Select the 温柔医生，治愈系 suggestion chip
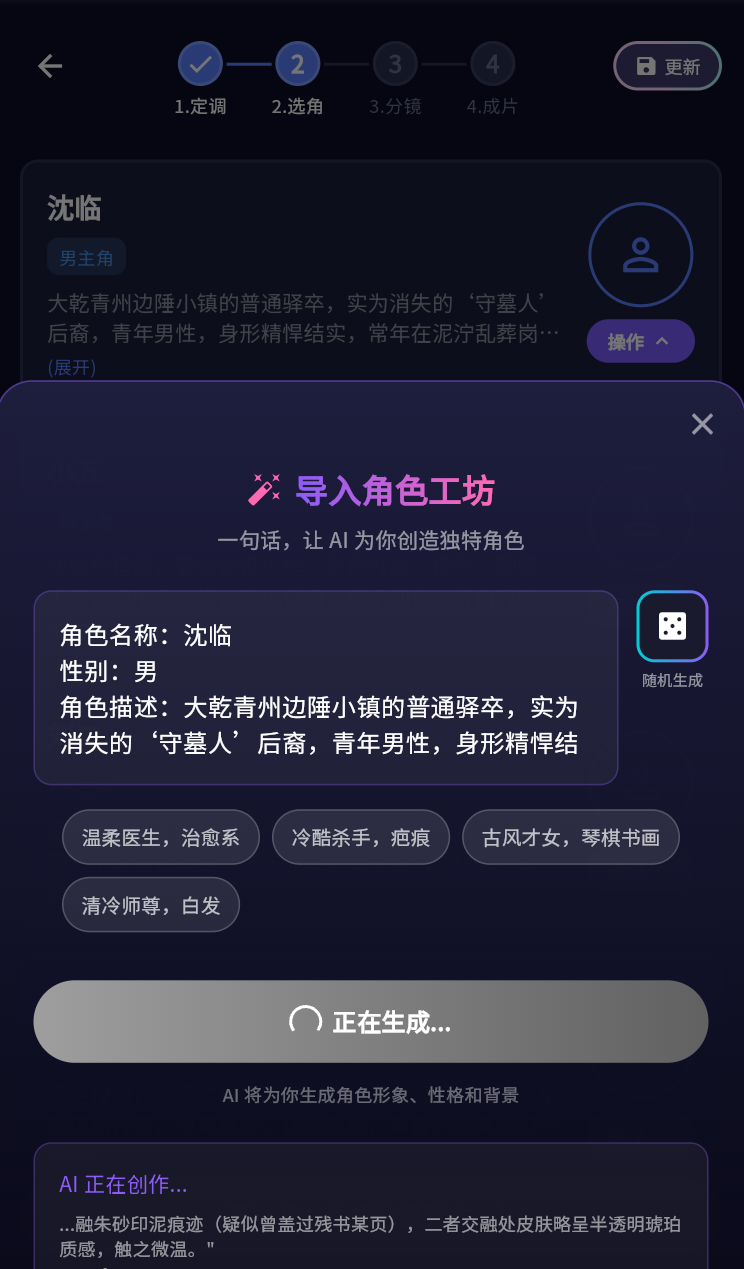This screenshot has width=744, height=1269. 160,837
